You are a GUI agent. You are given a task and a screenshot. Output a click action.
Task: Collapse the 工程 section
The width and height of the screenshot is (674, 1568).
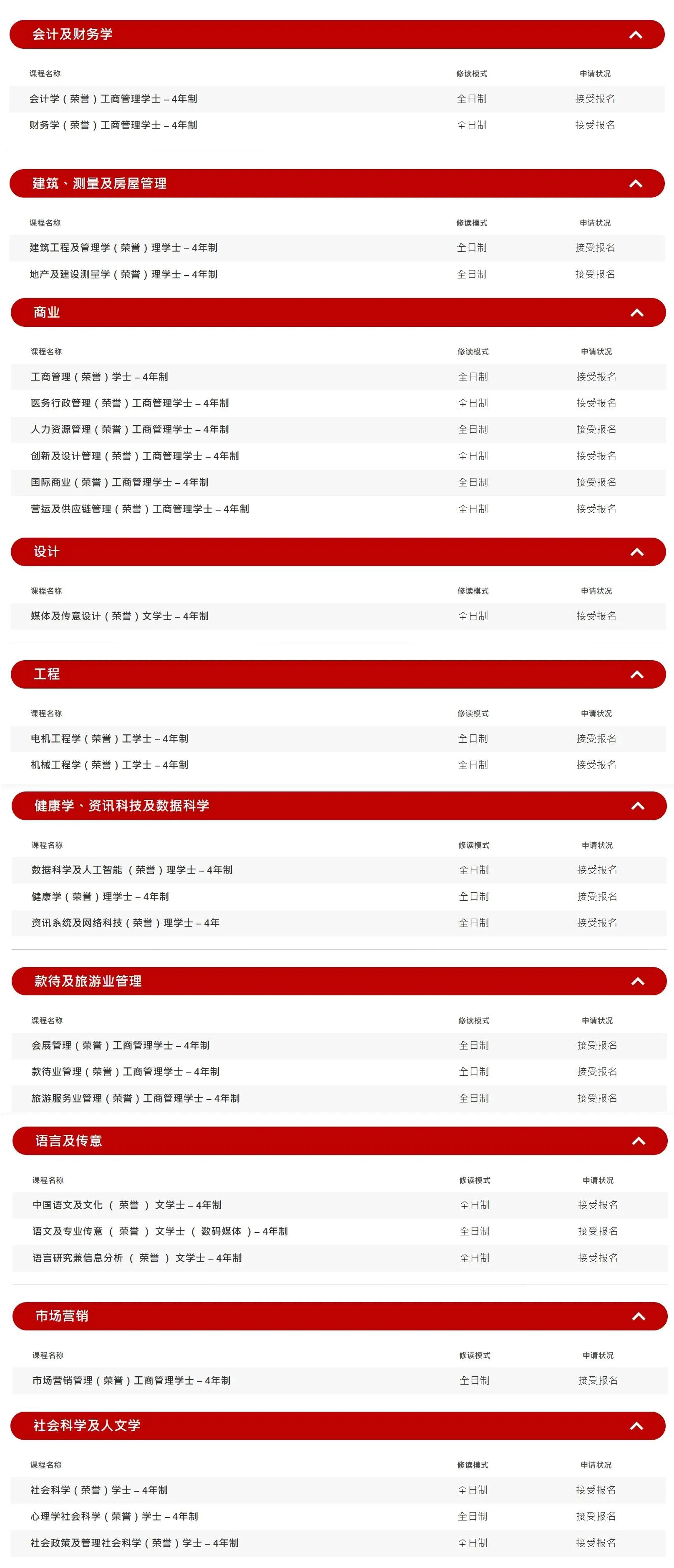pos(636,674)
